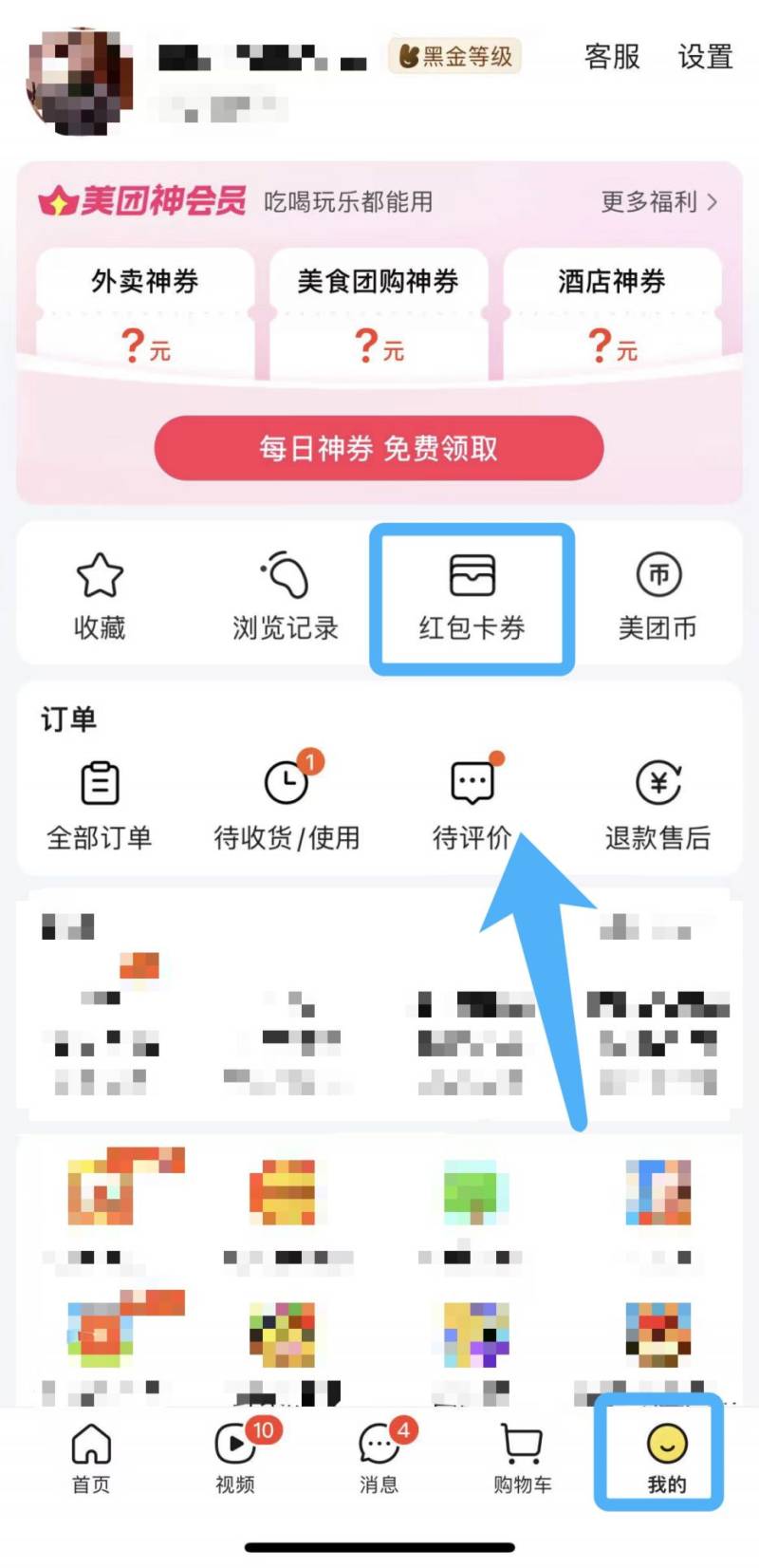
Task: Open 客服 customer service
Action: pos(612,57)
